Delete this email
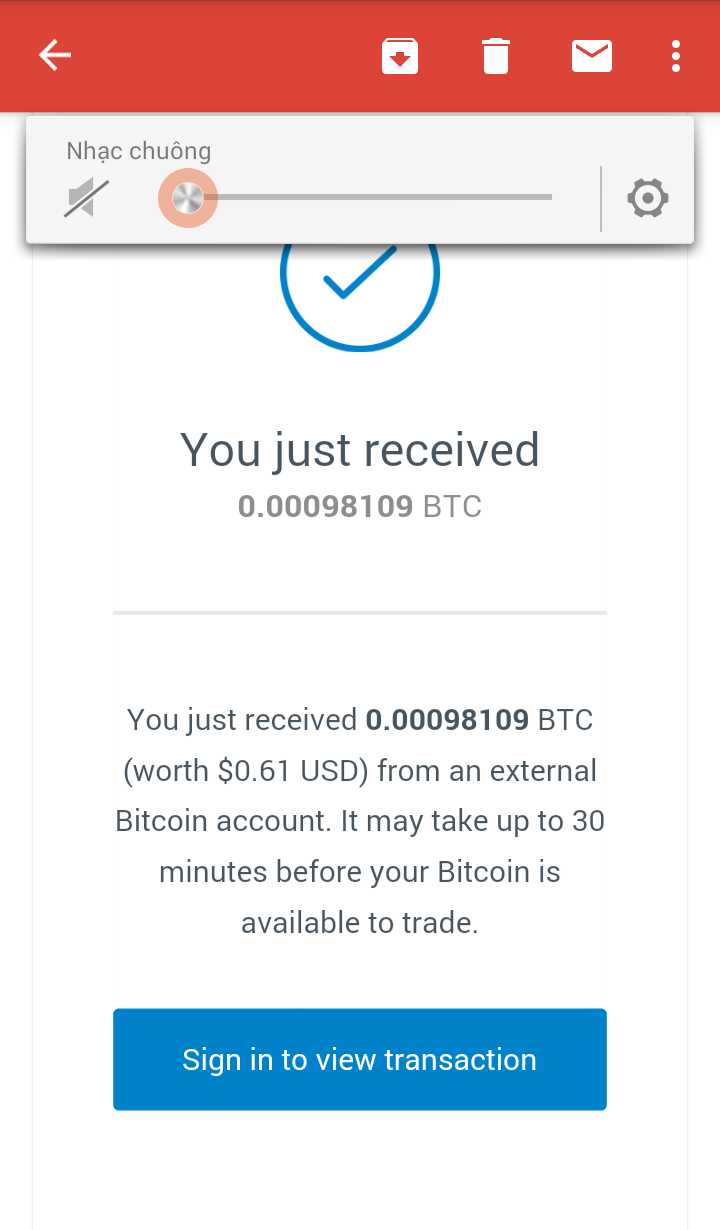This screenshot has width=720, height=1230. (496, 56)
